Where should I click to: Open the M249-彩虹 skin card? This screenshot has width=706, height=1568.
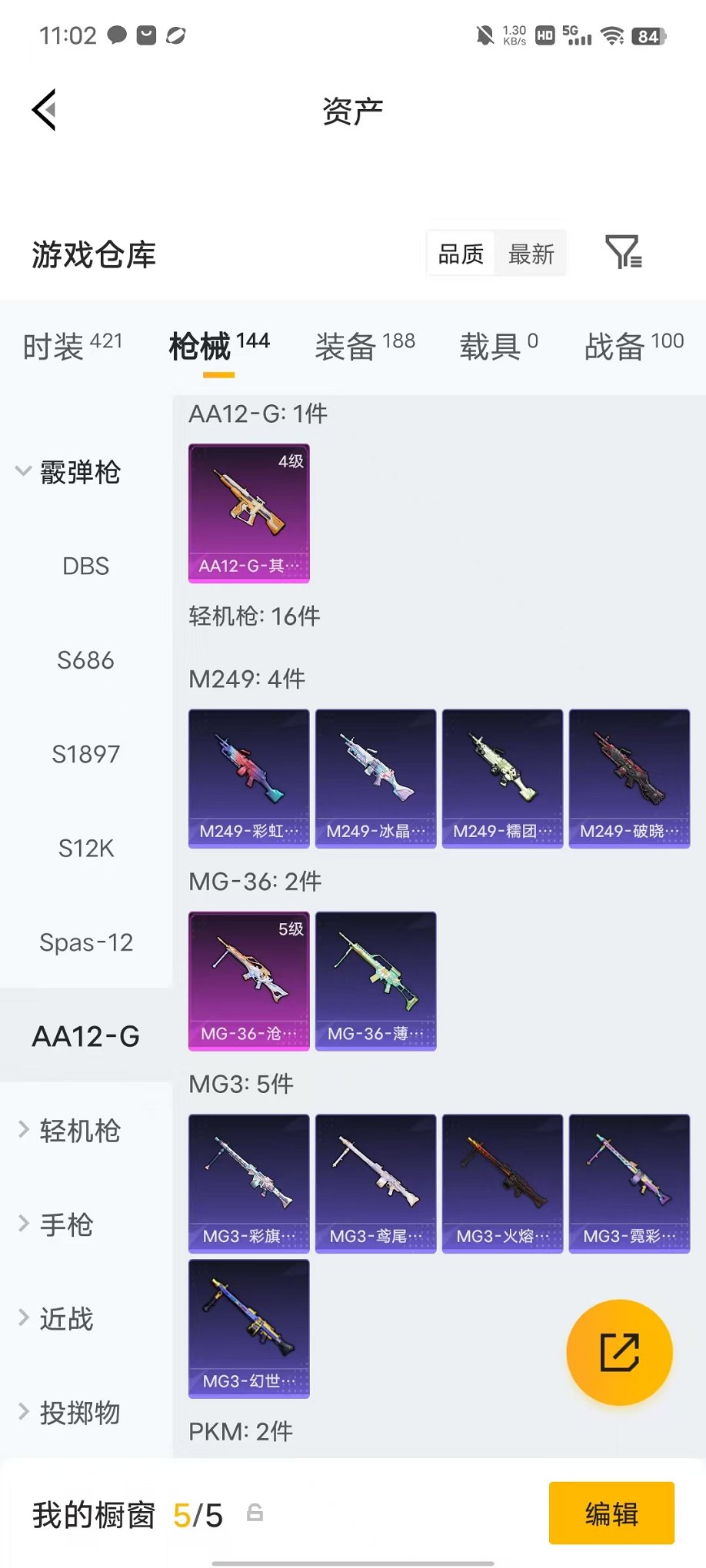click(x=249, y=779)
